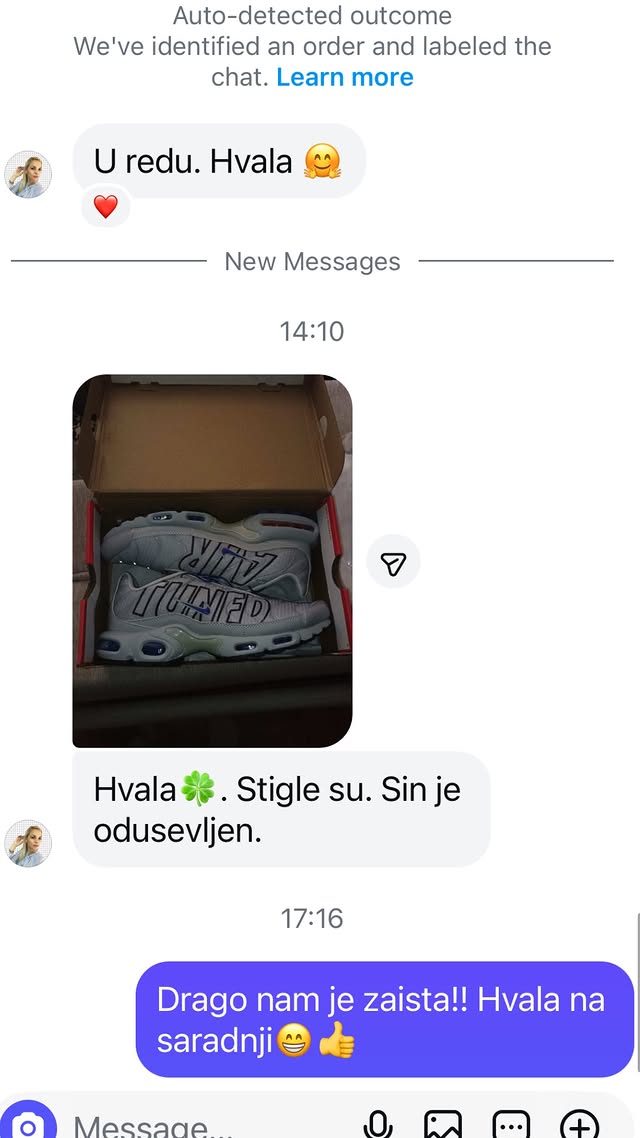Viewport: 640px width, 1138px height.
Task: Open sender's profile picture beside "U redu. Hvala"
Action: pyautogui.click(x=28, y=175)
